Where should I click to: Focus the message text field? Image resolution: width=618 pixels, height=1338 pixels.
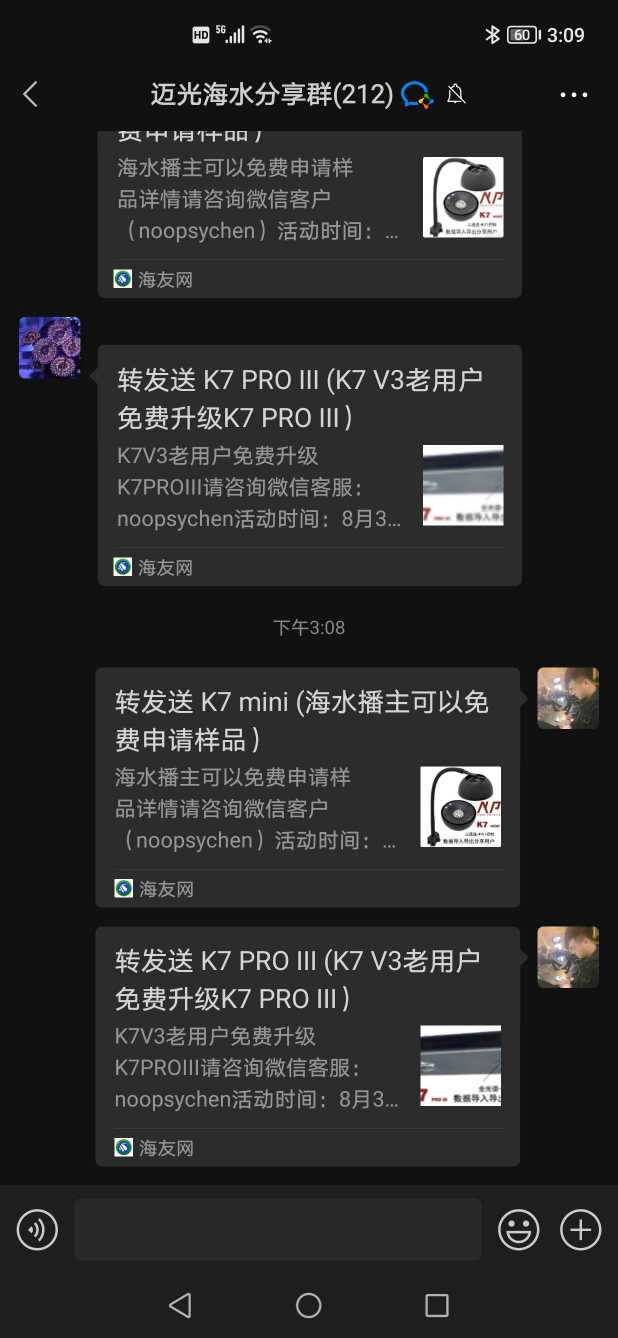point(277,1229)
